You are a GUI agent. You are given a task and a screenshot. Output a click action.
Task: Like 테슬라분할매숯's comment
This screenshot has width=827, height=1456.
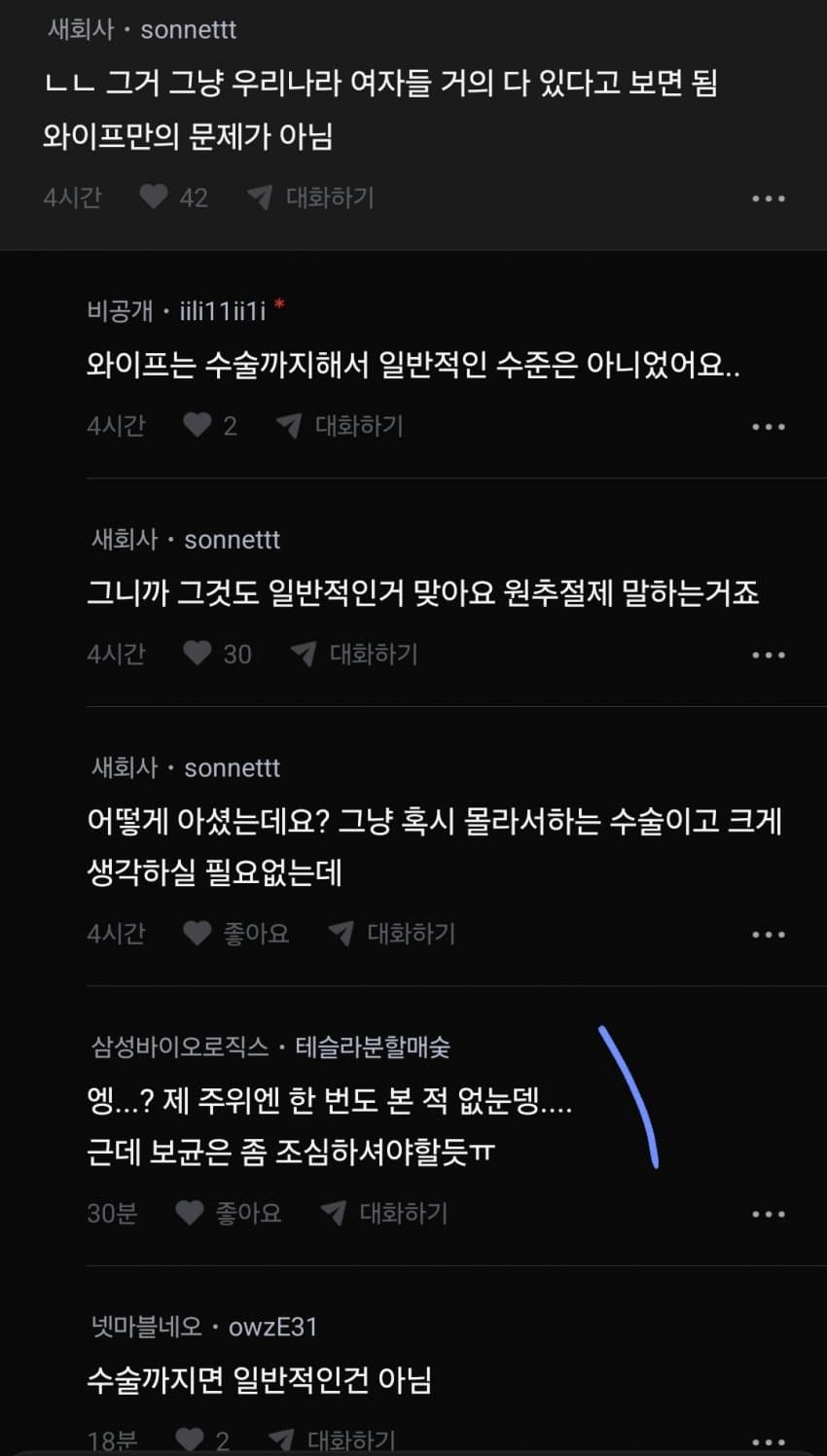point(230,1213)
